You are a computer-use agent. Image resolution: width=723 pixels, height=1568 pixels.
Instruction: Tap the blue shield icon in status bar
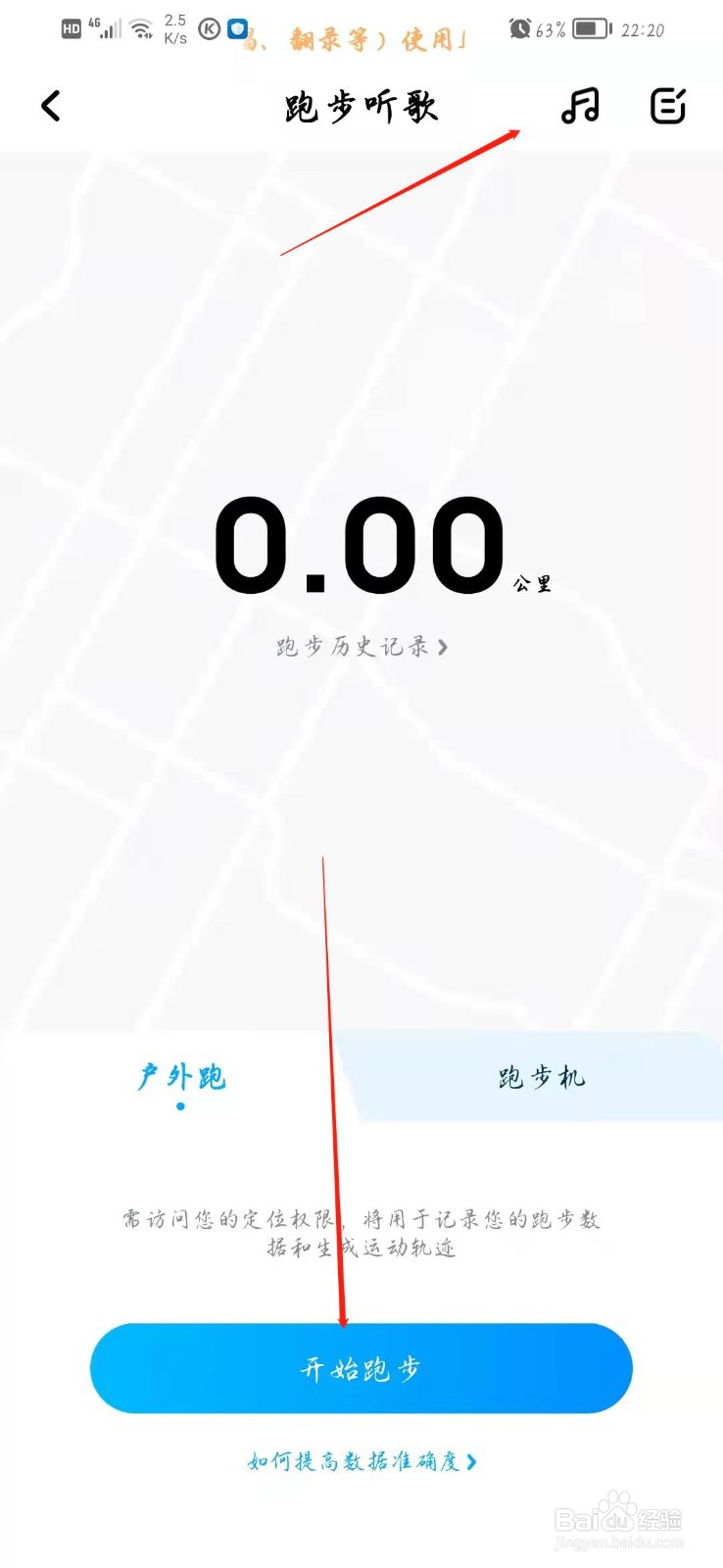point(236,29)
